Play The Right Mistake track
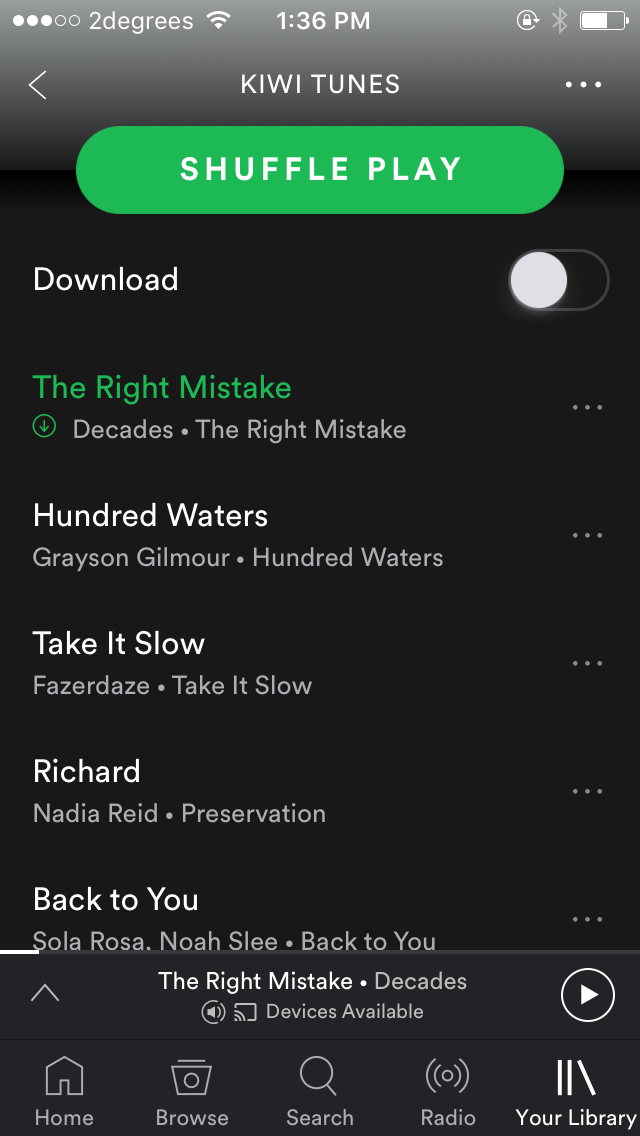The width and height of the screenshot is (640, 1136). click(x=290, y=407)
